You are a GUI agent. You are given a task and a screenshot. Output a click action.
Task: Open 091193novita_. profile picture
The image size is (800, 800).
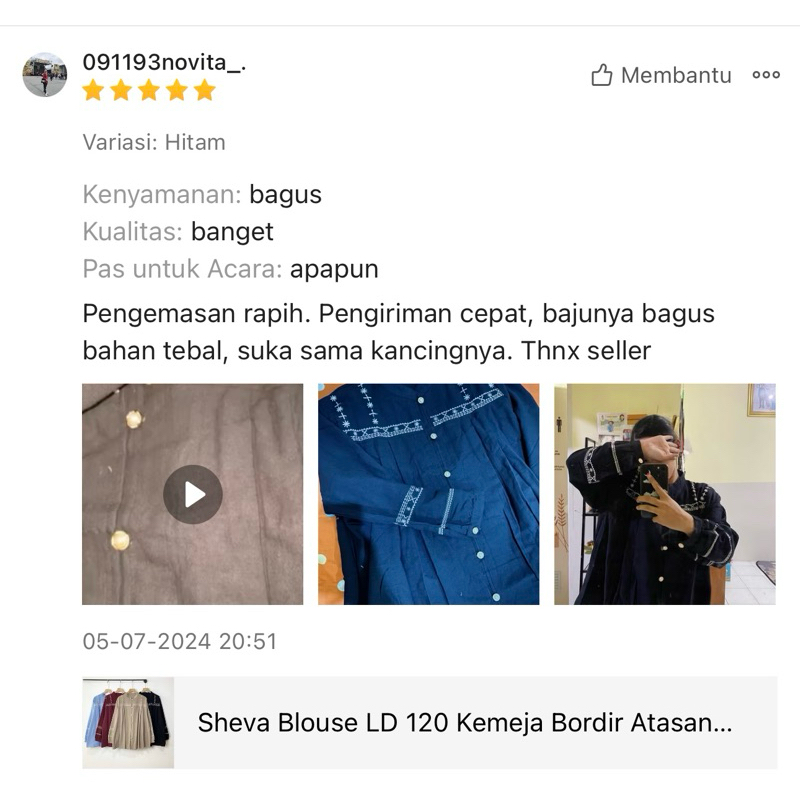(x=45, y=75)
